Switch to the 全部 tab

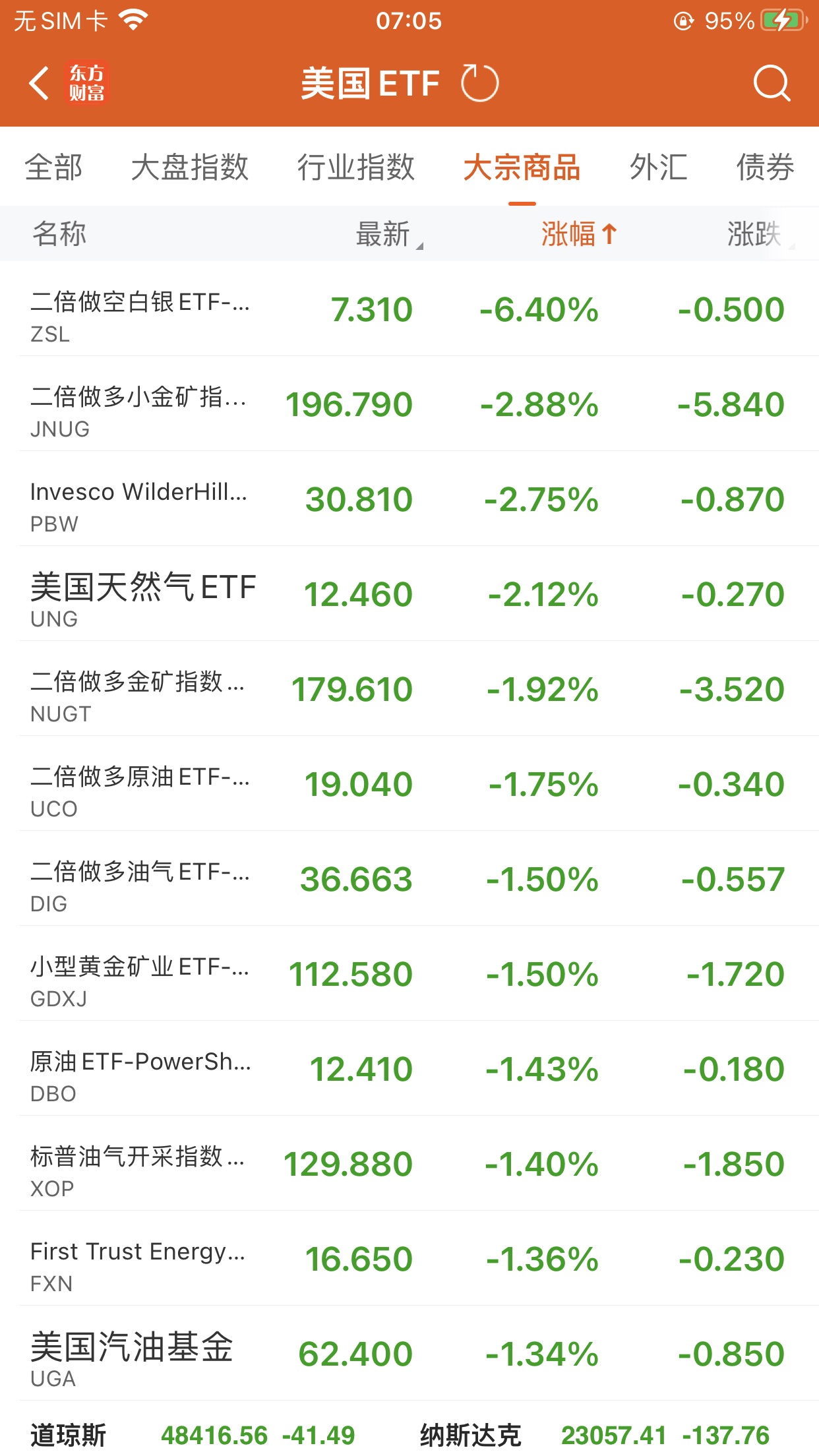[x=53, y=167]
